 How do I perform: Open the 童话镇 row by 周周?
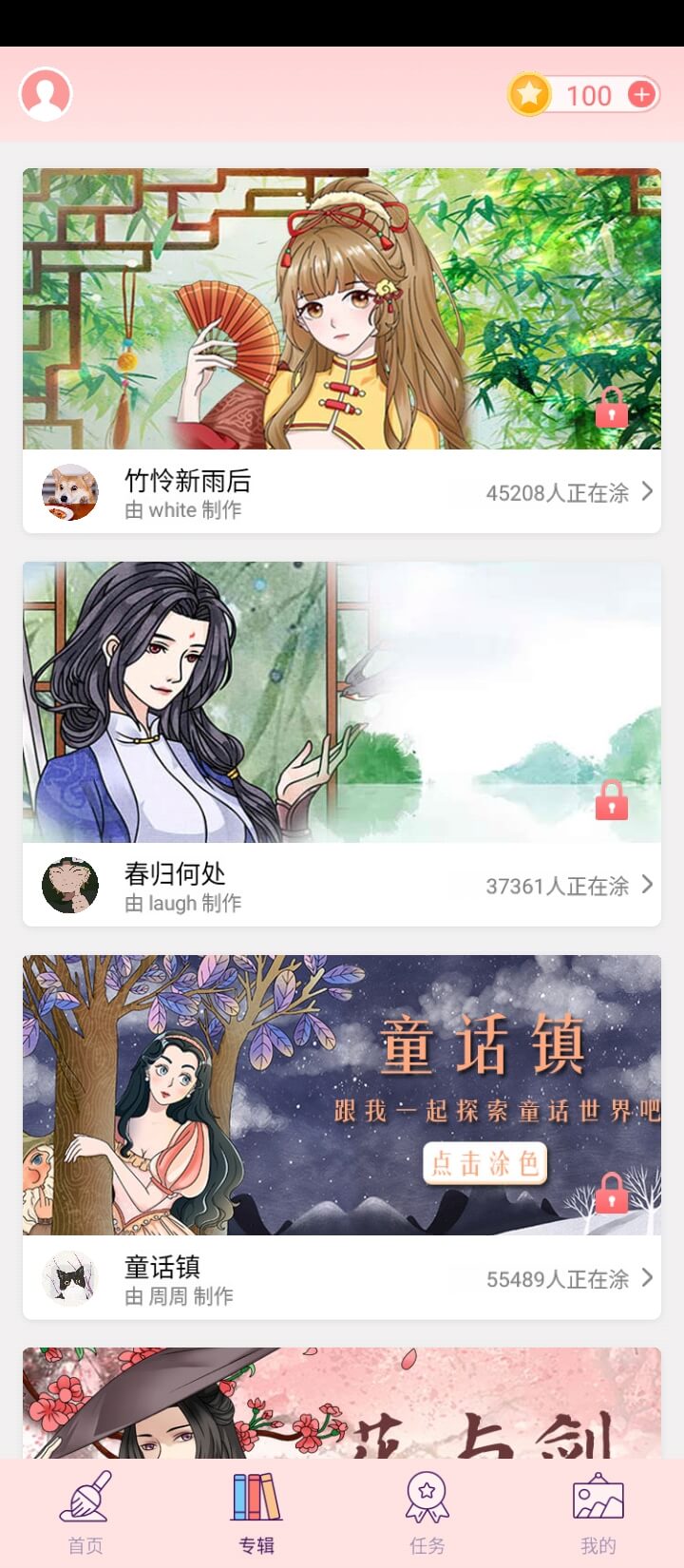point(342,1278)
